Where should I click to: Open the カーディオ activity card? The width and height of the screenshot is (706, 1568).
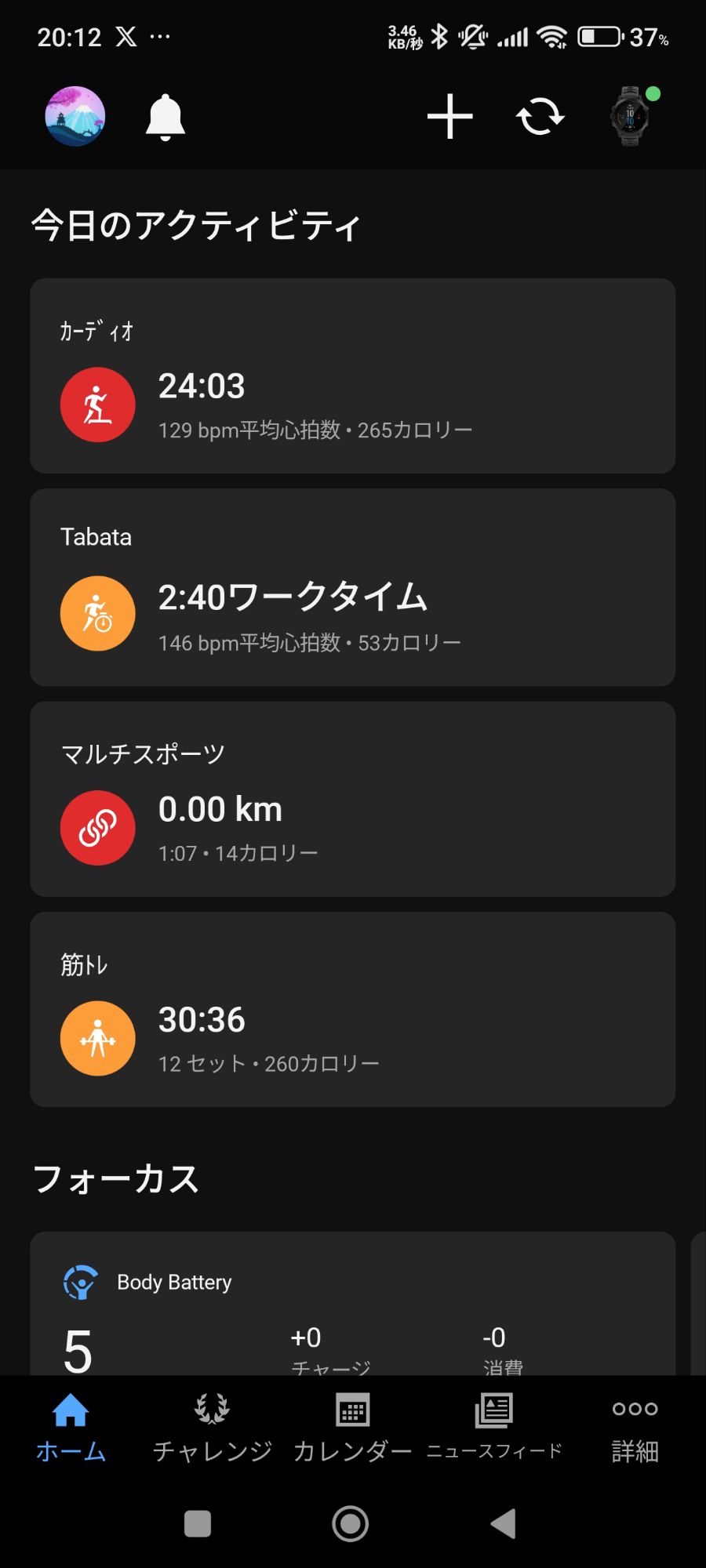click(x=352, y=376)
